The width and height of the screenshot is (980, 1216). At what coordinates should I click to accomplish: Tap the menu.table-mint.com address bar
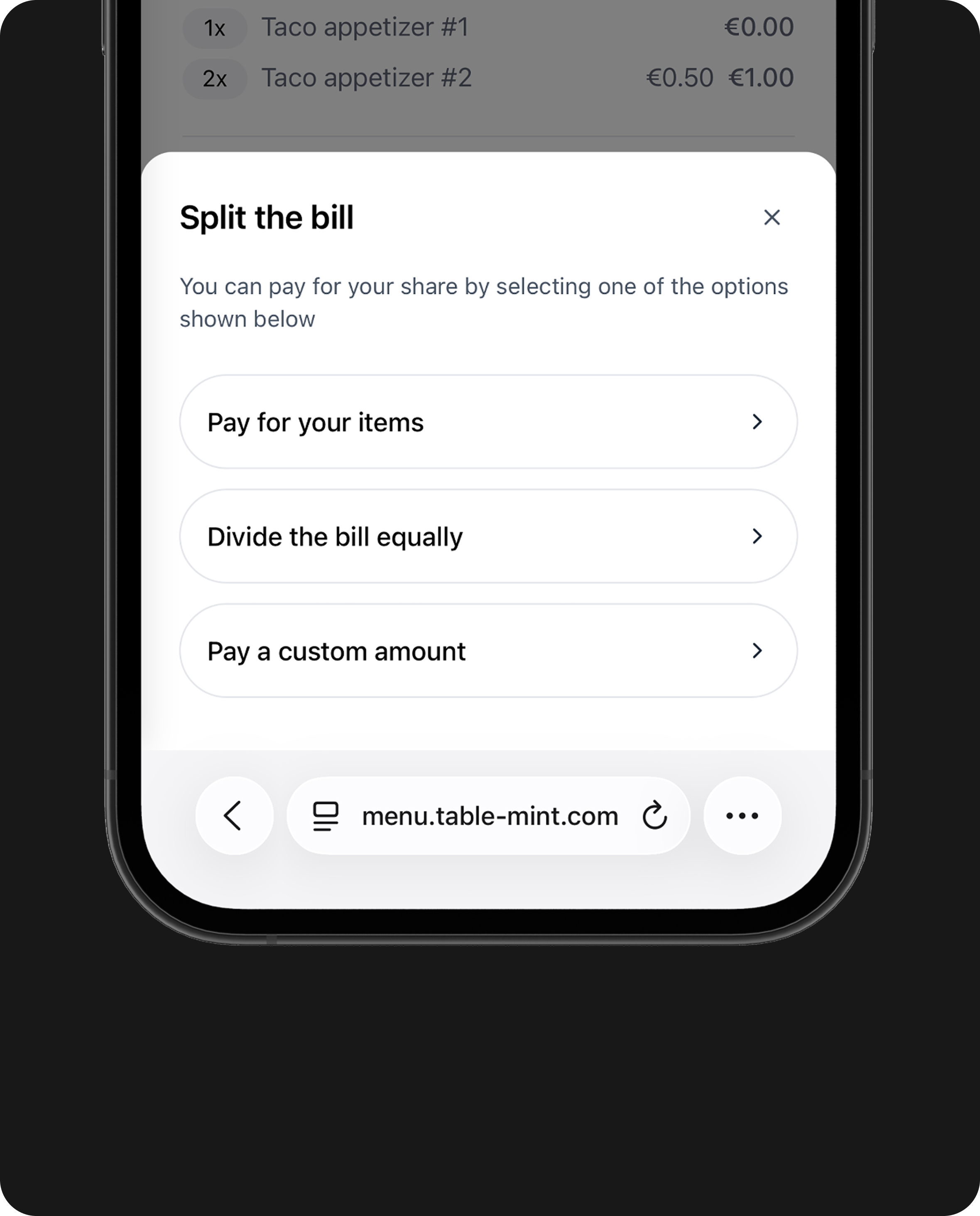[490, 816]
